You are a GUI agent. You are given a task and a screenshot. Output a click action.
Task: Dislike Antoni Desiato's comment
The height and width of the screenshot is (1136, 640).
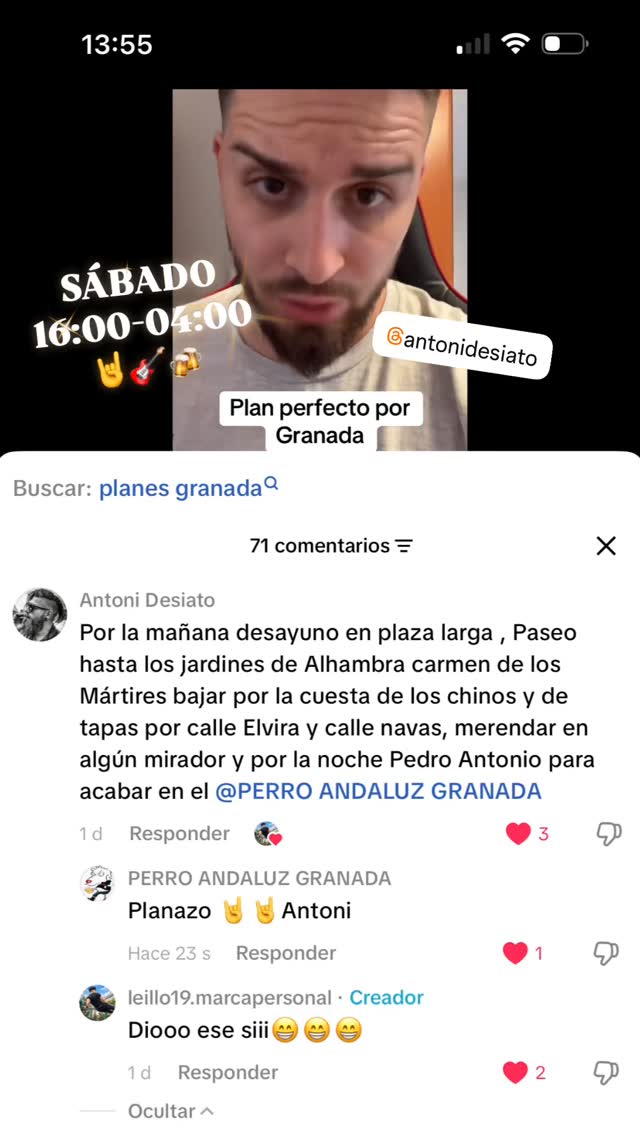tap(608, 834)
